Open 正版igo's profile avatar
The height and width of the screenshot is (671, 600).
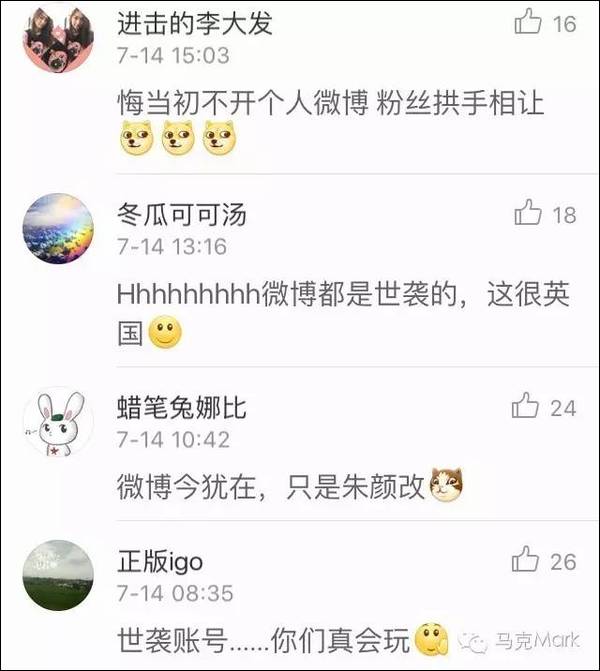point(58,574)
